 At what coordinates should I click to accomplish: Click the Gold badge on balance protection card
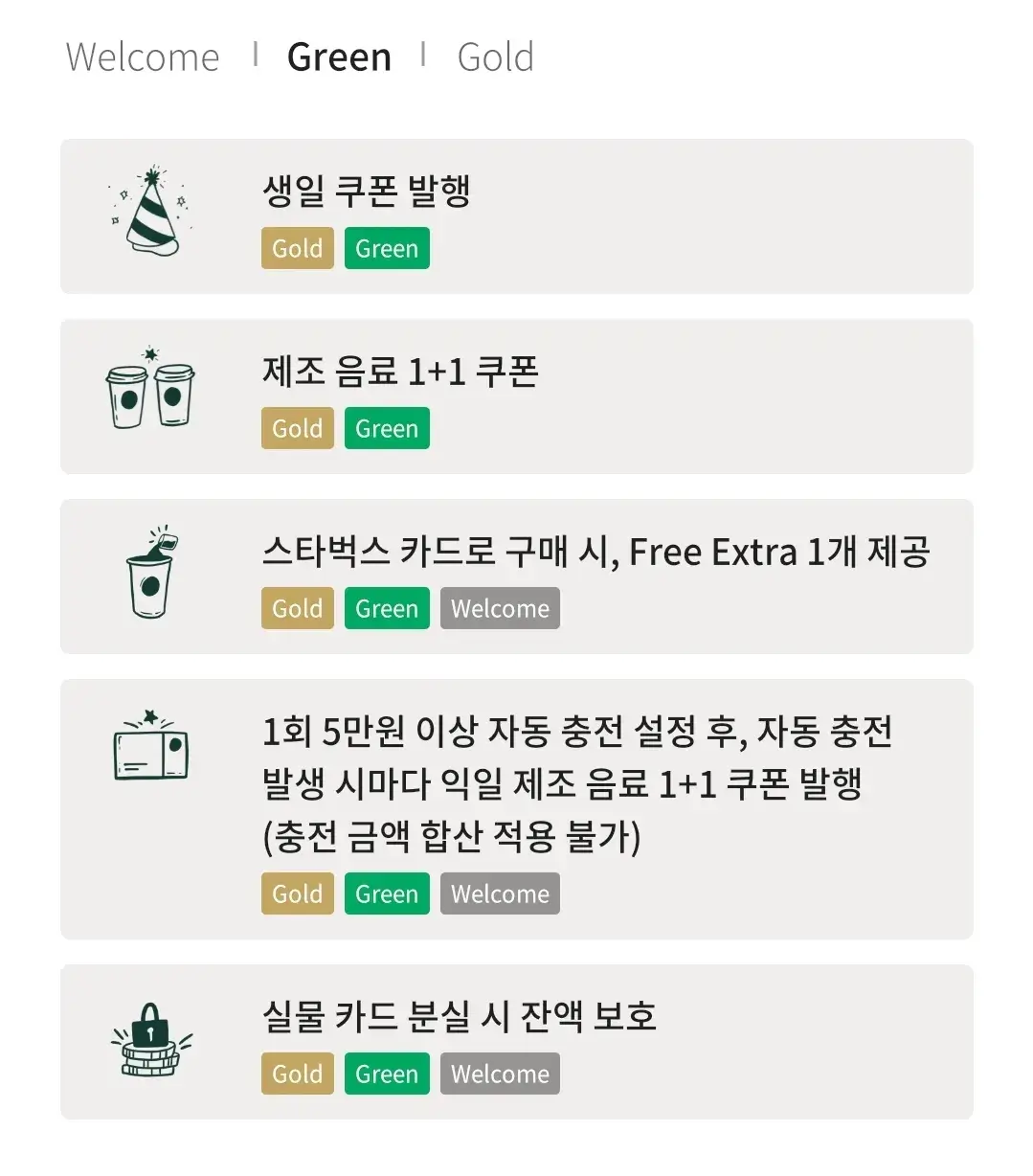pos(296,1074)
